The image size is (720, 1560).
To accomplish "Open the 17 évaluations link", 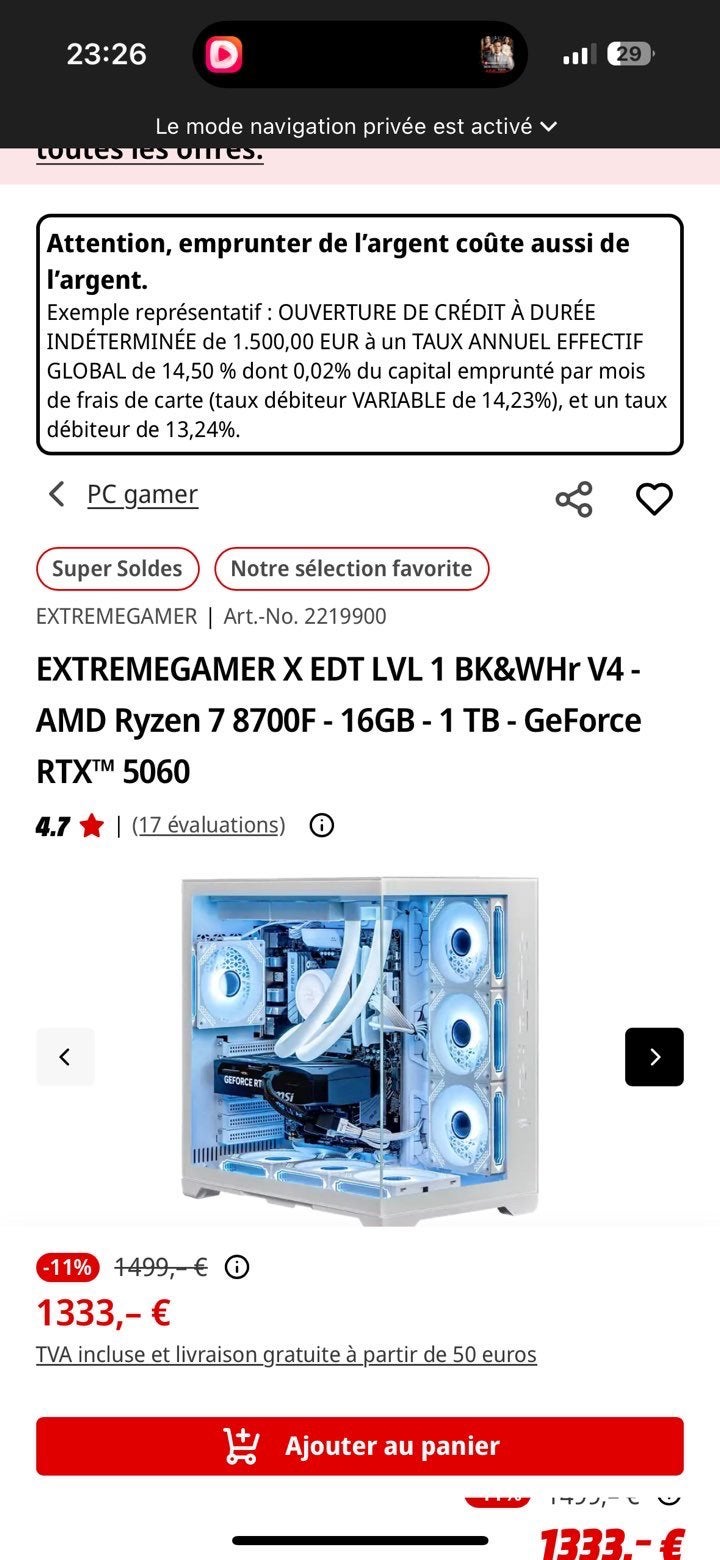I will [209, 825].
